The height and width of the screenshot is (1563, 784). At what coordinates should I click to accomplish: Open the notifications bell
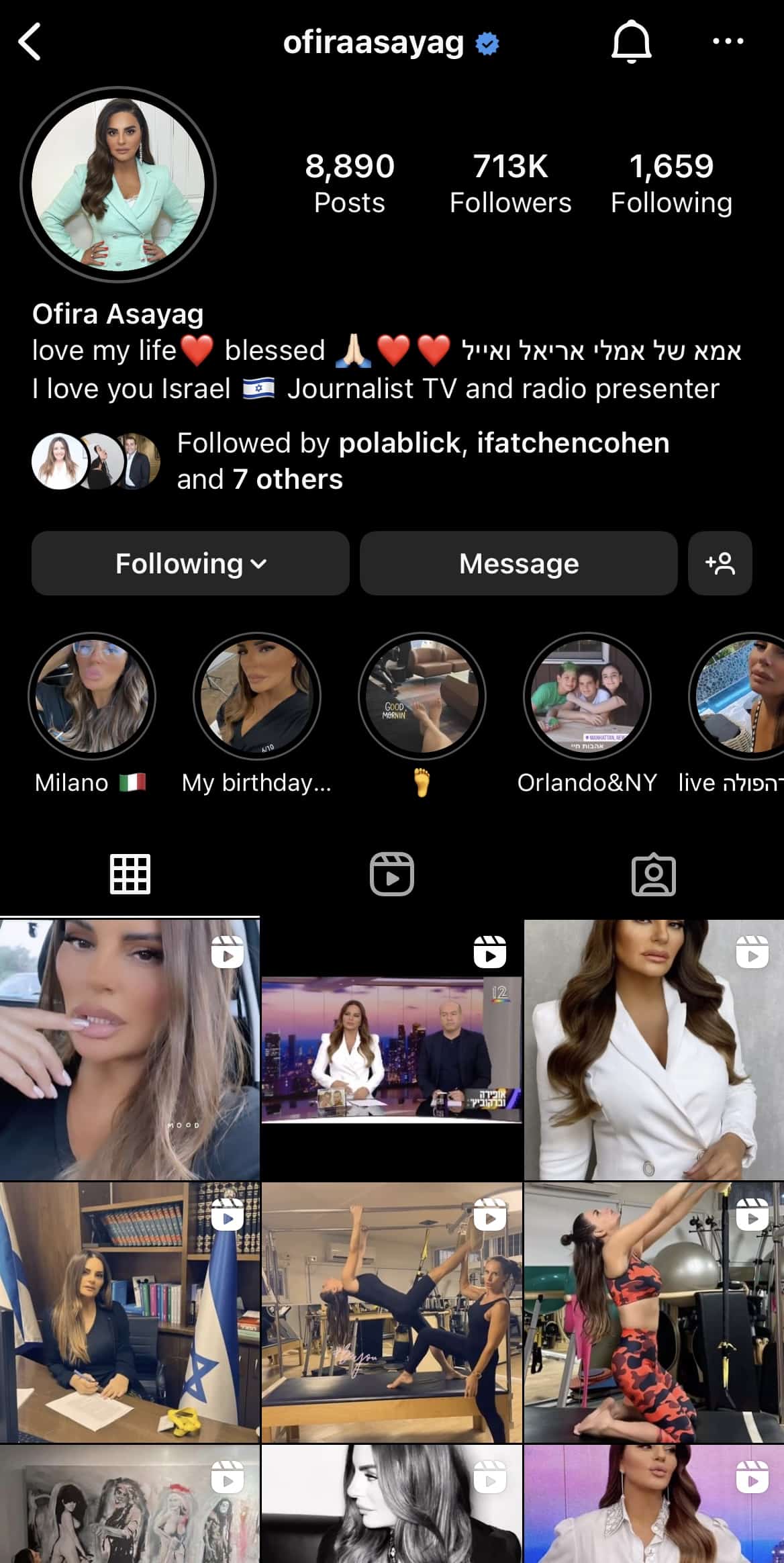pyautogui.click(x=631, y=42)
